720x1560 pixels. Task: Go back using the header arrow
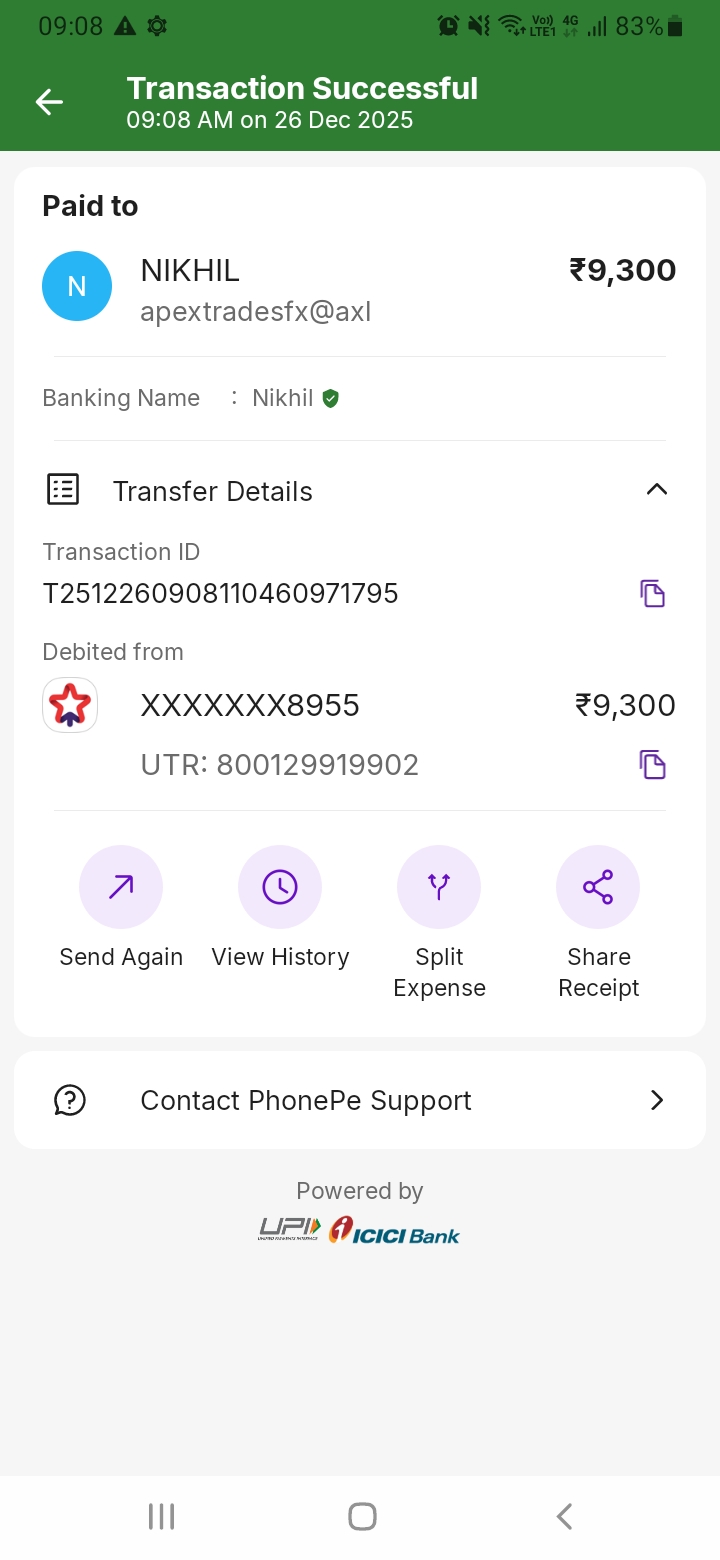[49, 102]
